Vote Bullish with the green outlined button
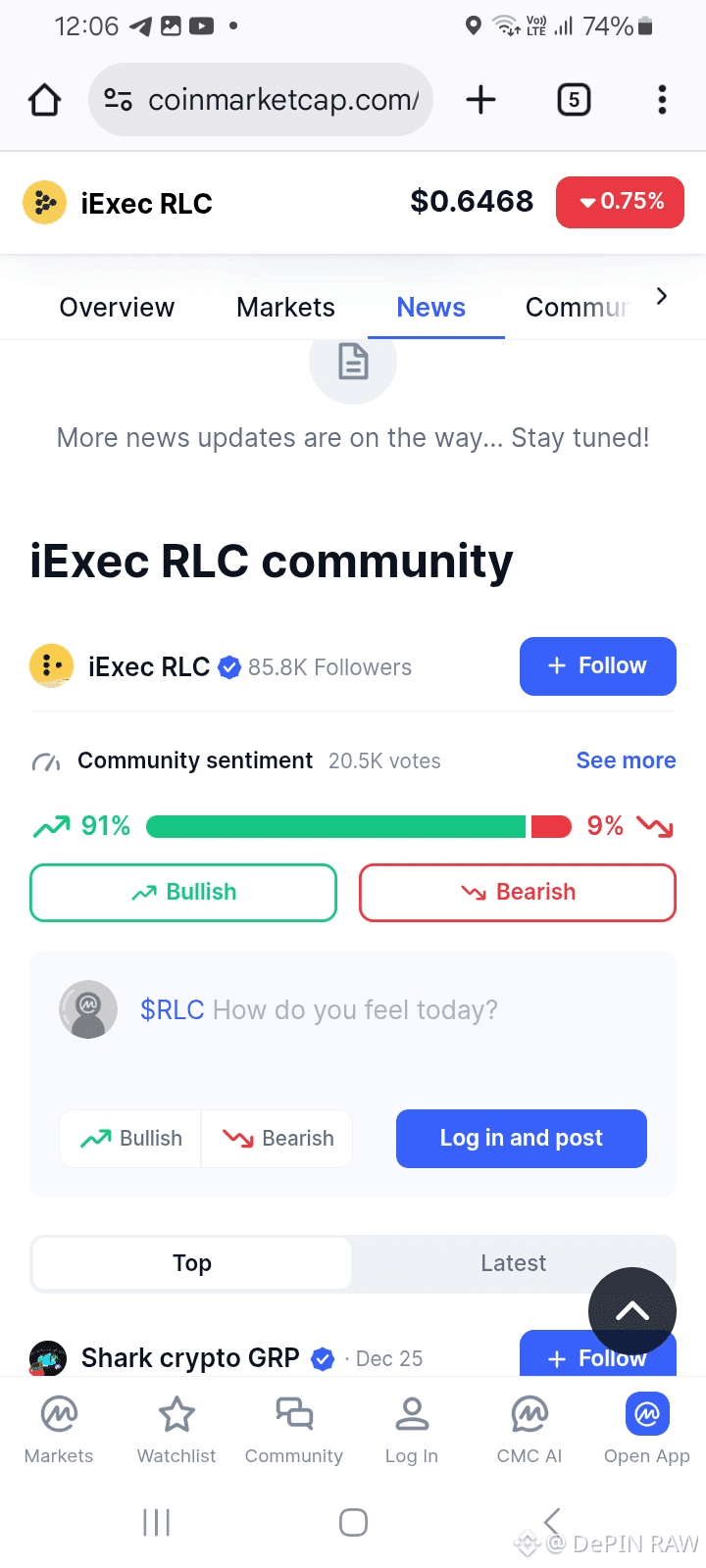 tap(183, 893)
